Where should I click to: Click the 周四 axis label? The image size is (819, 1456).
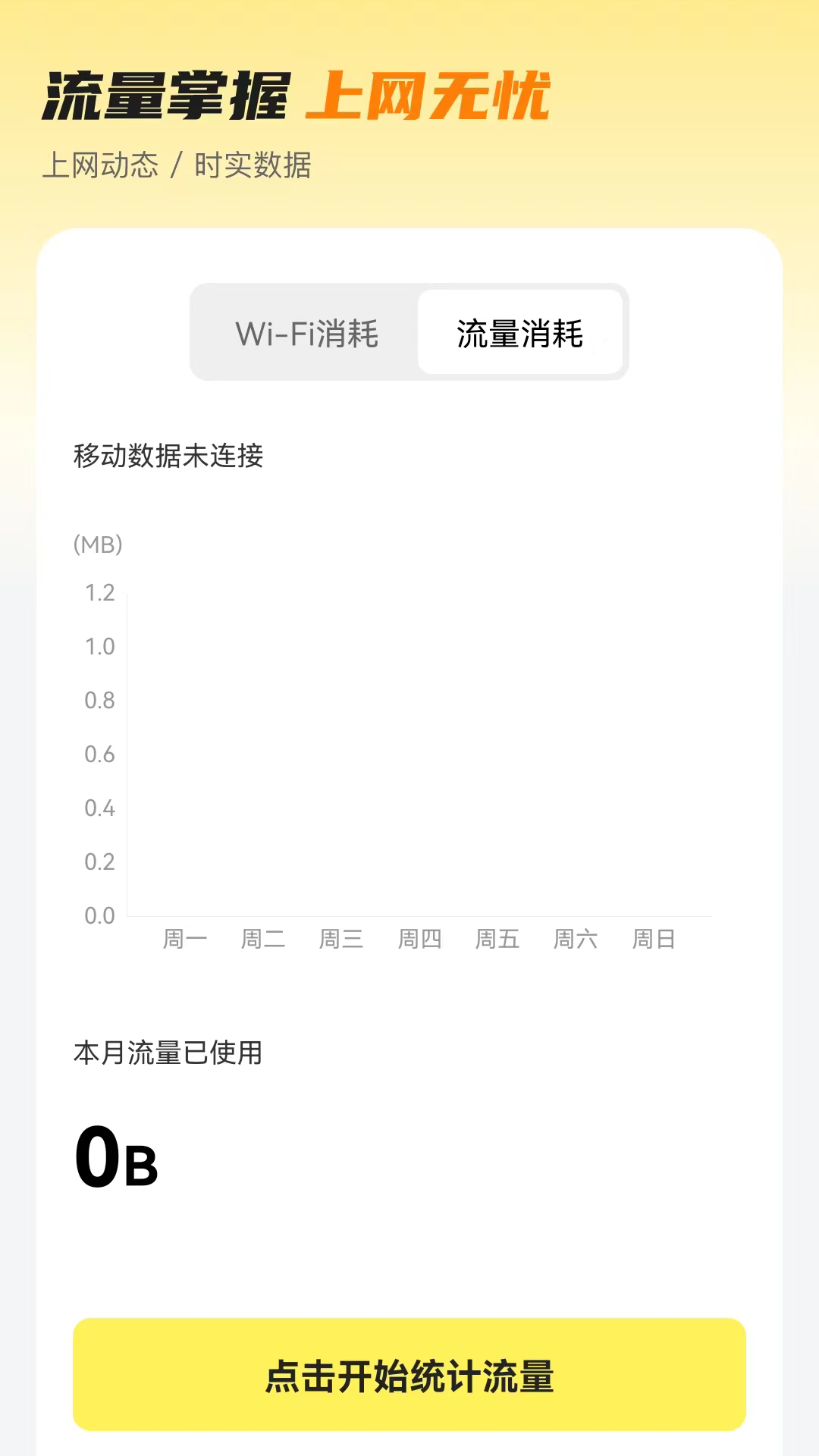(x=420, y=940)
